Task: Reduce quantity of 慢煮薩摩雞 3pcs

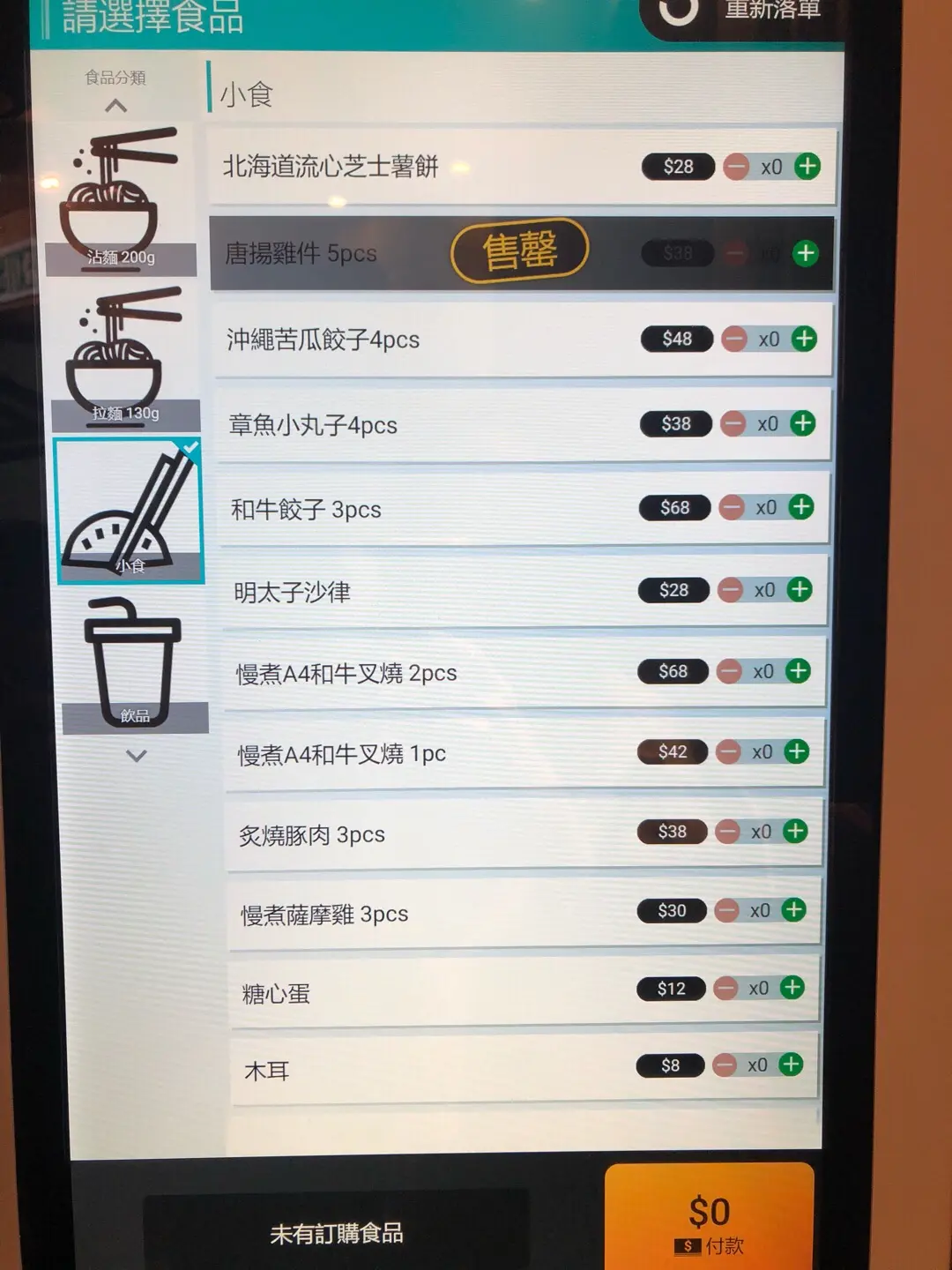Action: [726, 910]
